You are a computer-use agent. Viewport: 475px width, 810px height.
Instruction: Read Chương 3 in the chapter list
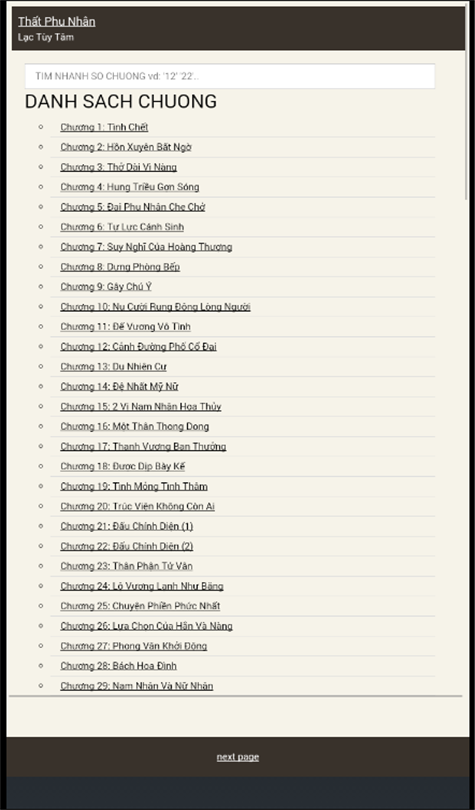point(119,167)
